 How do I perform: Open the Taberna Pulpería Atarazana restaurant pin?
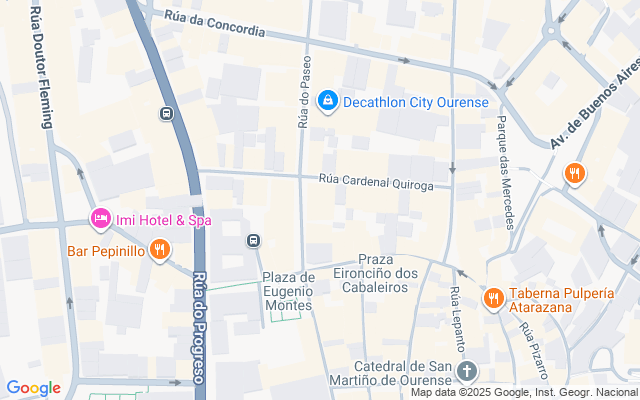point(494,300)
